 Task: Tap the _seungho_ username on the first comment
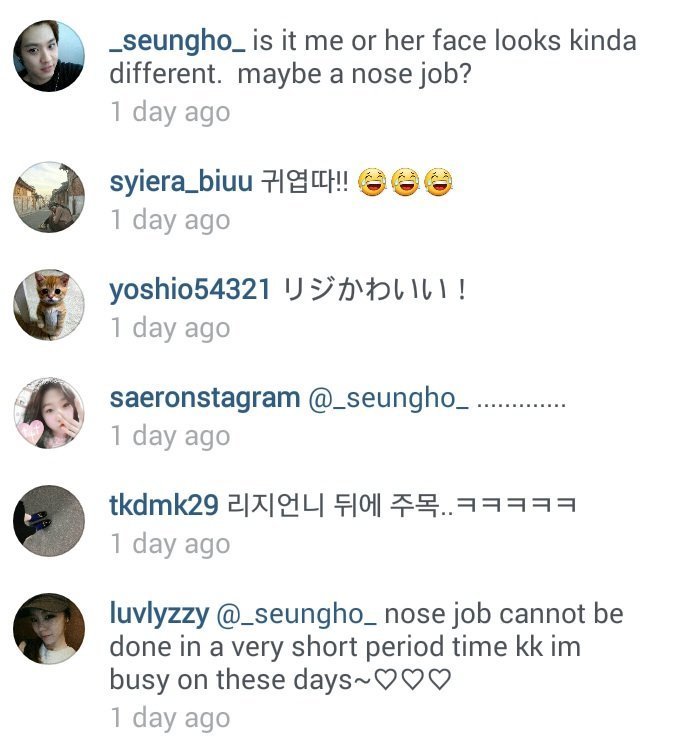[x=177, y=43]
